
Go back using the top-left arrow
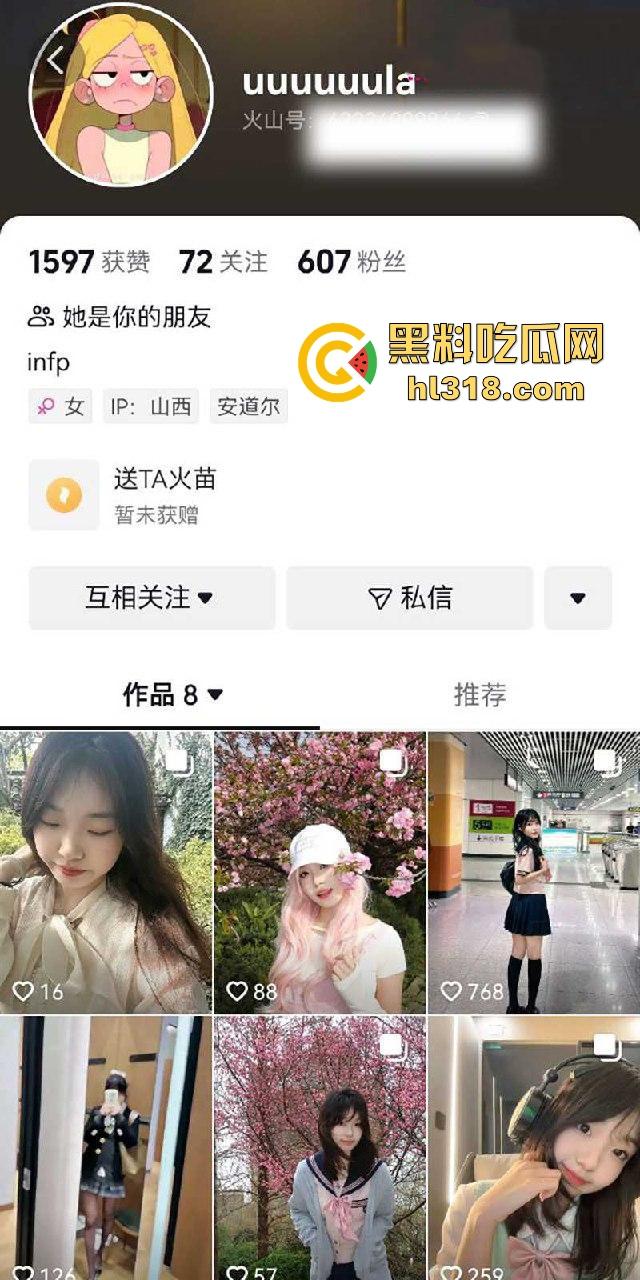(x=55, y=60)
